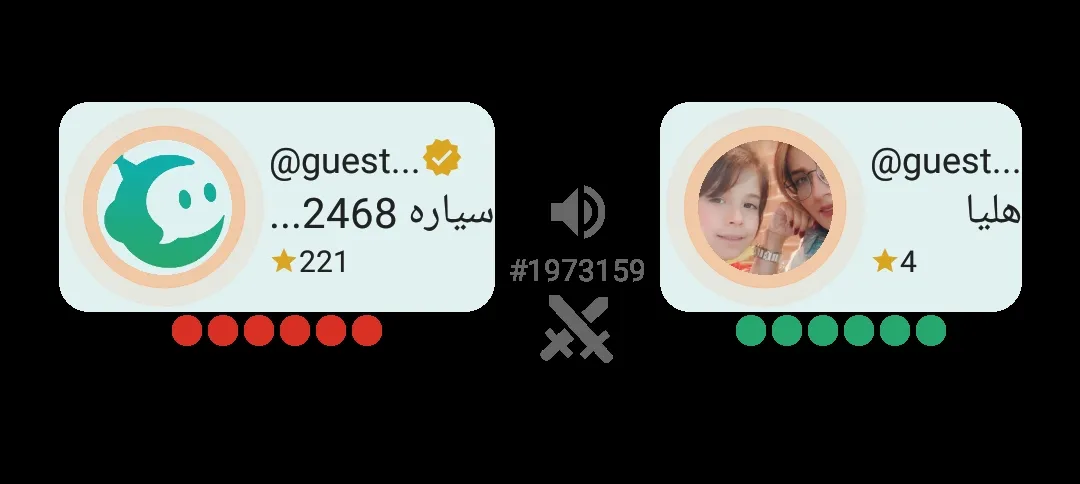
Task: Mute the game sound via speaker icon
Action: pos(577,212)
